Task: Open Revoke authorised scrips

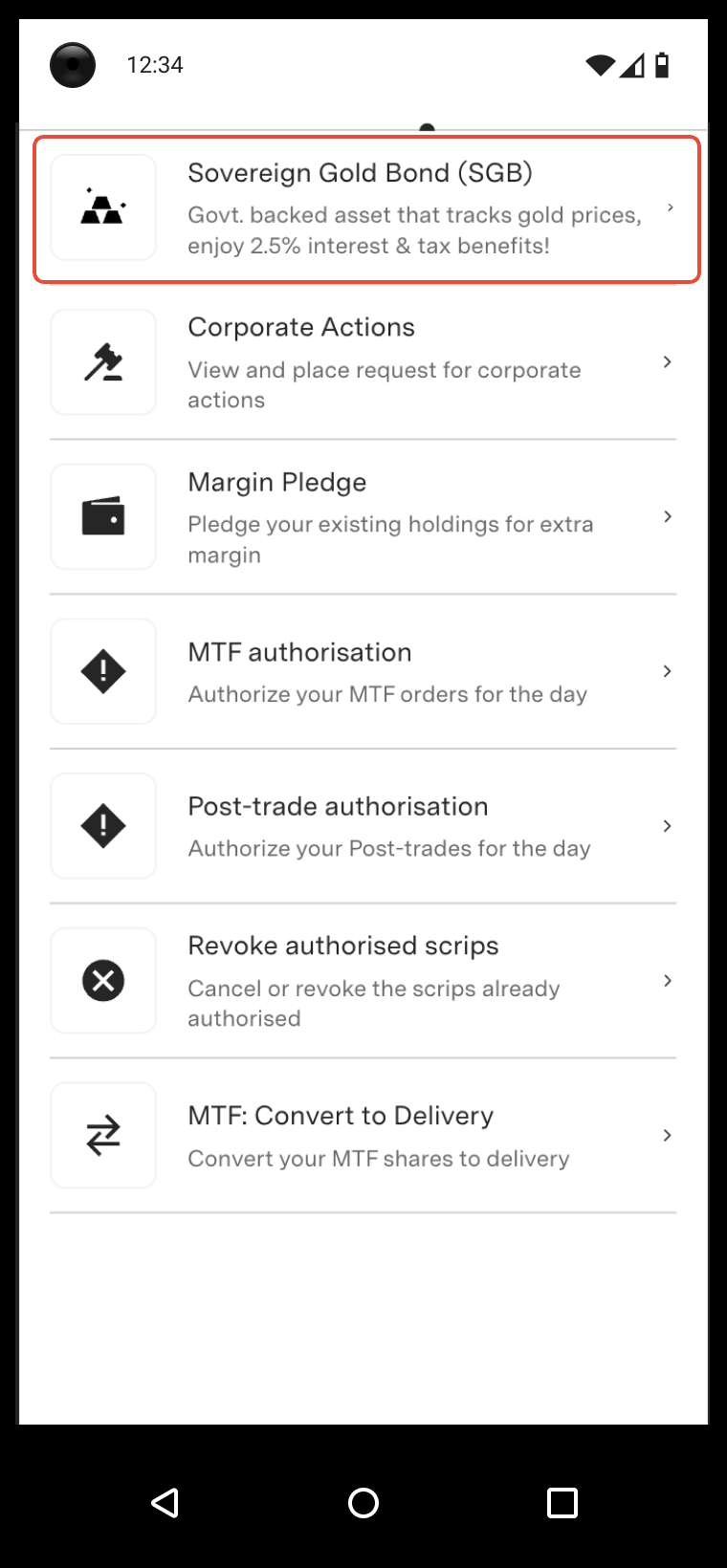Action: (x=363, y=981)
